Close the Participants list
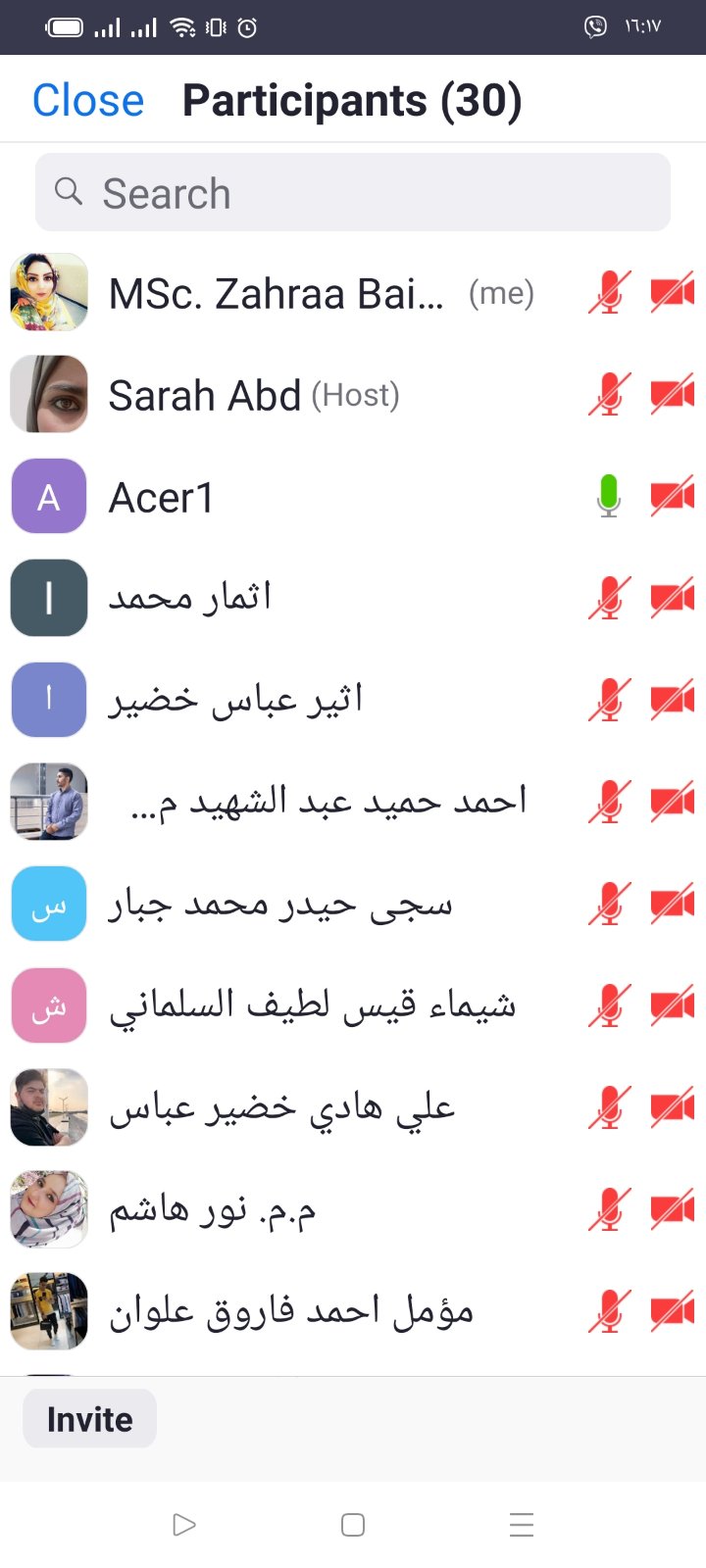The image size is (706, 1568). coord(88,100)
